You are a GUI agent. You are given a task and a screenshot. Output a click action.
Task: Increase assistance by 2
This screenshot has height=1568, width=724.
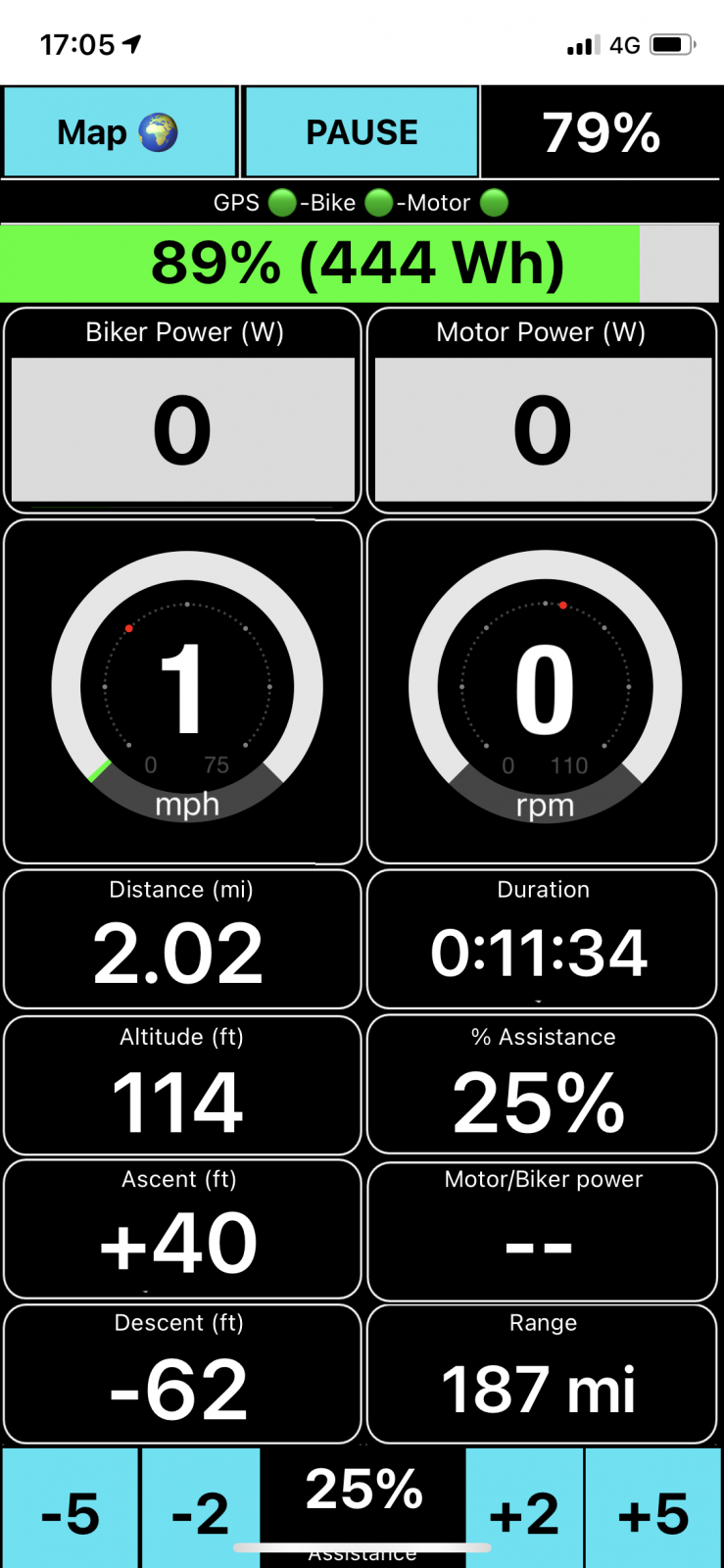(x=524, y=1509)
